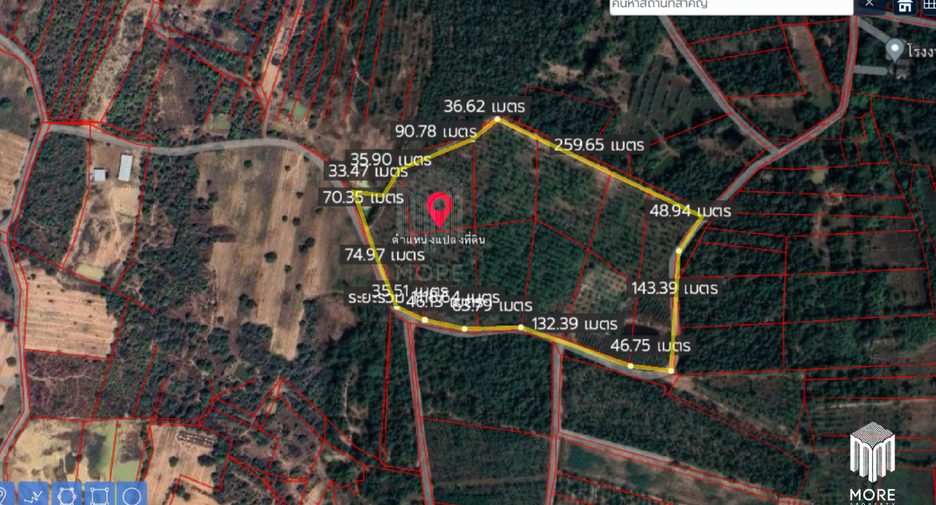Tap the place search field
Screen dimensions: 936x505
click(x=731, y=5)
